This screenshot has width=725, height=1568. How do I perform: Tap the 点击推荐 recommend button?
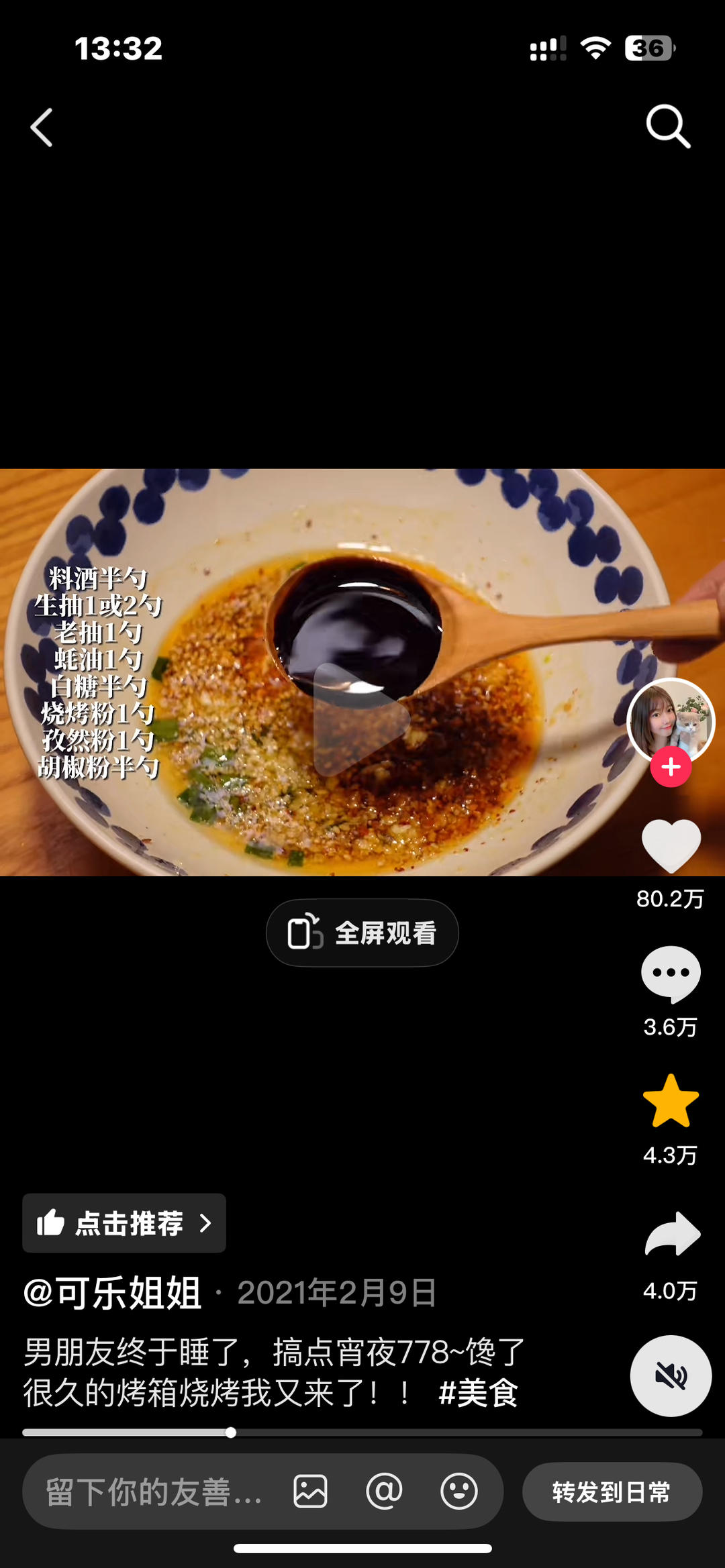click(124, 1223)
